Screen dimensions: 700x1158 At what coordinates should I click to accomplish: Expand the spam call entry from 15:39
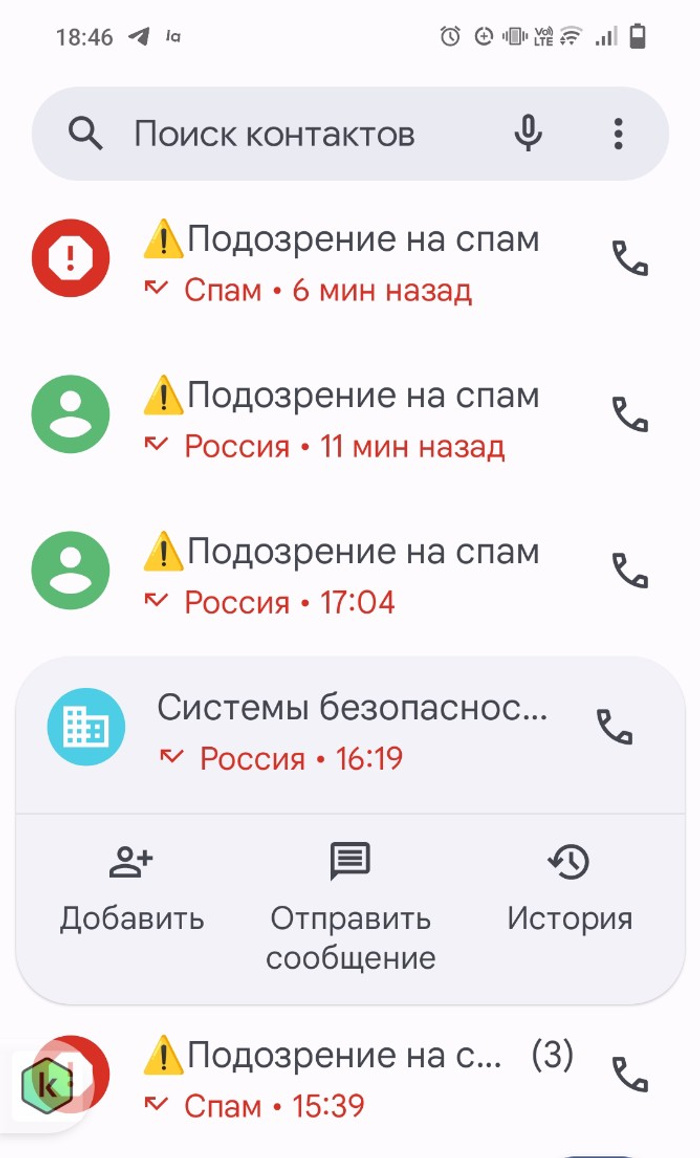[330, 1078]
